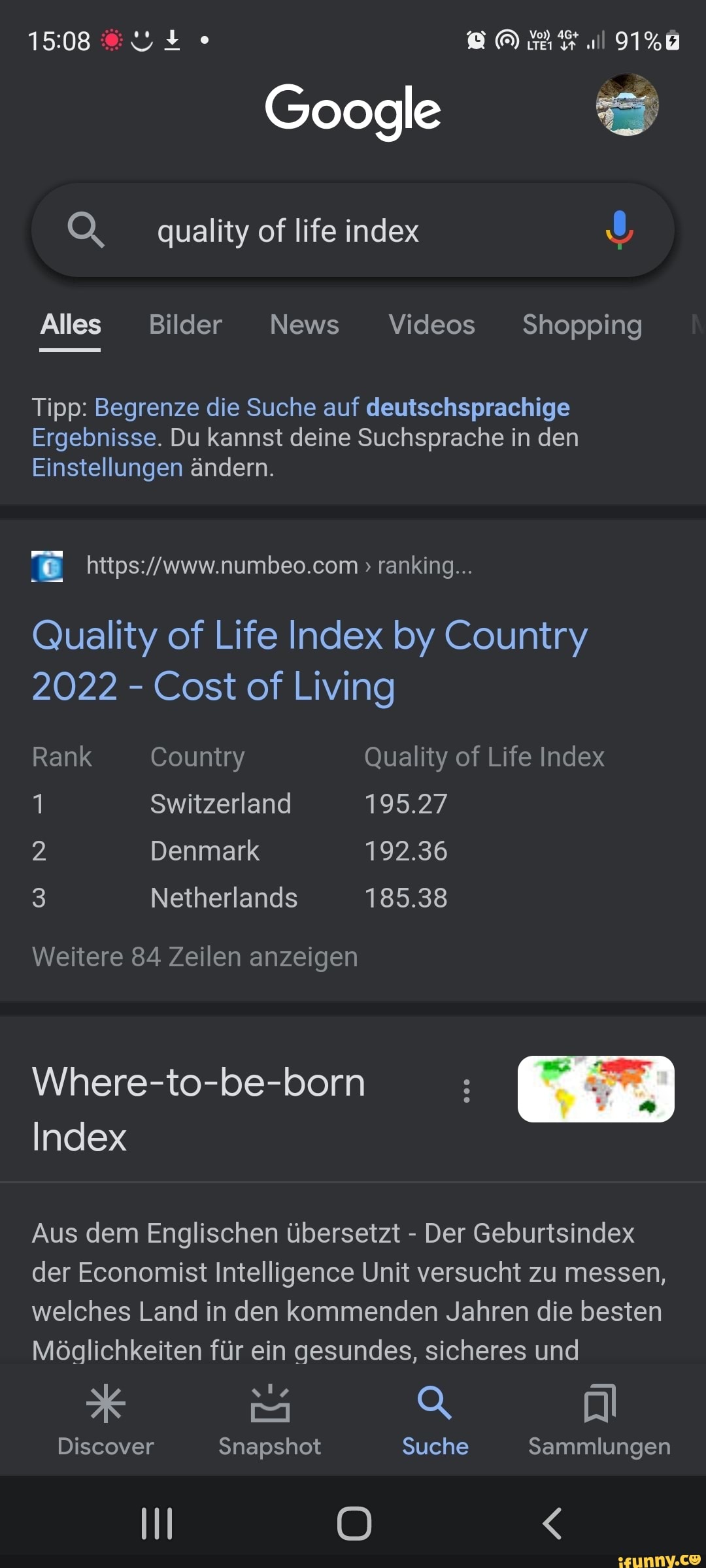Open the Sammlungen tab
Image resolution: width=706 pixels, height=1568 pixels.
point(599,1418)
